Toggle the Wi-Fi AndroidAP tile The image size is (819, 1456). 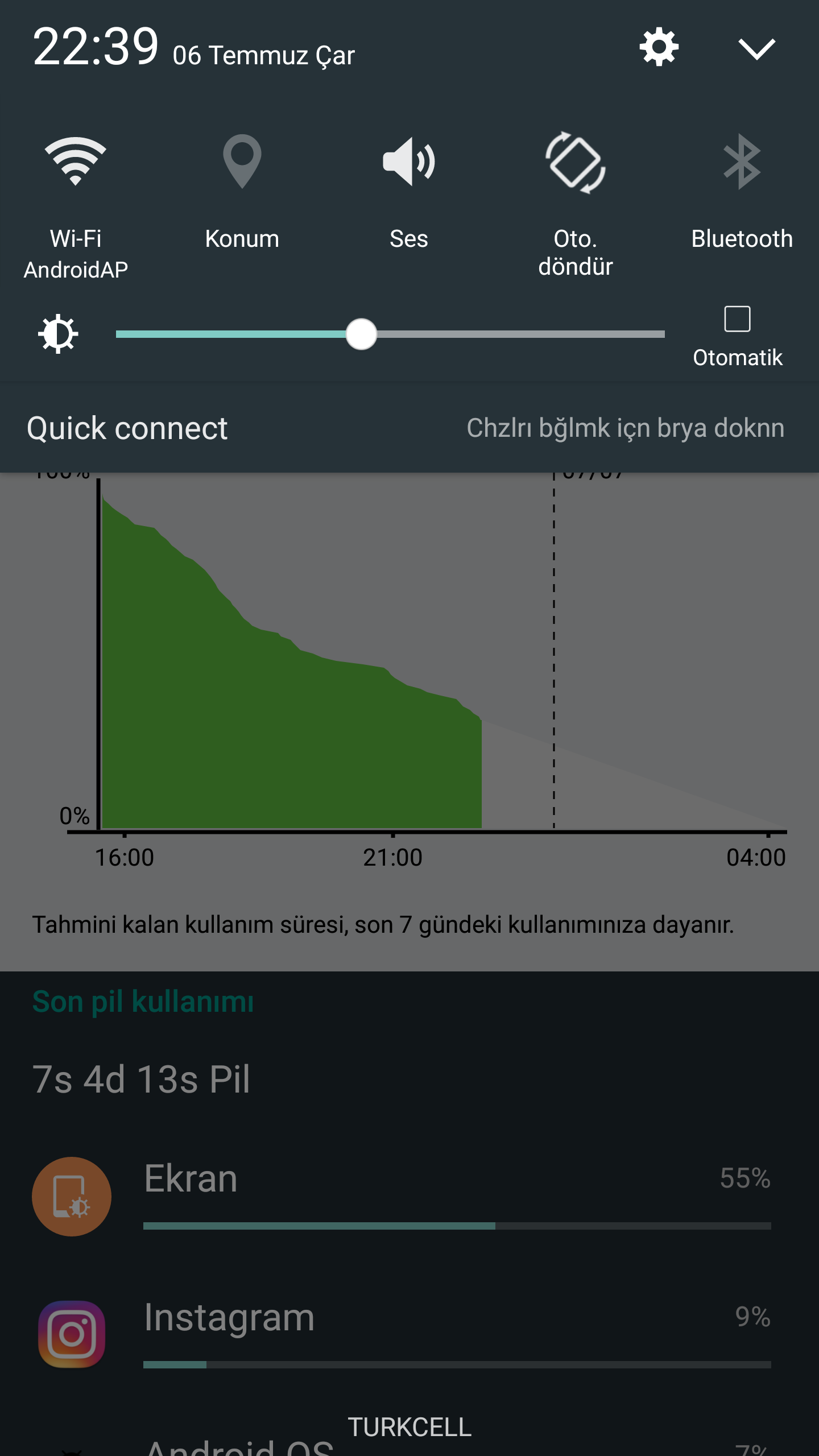point(76,162)
